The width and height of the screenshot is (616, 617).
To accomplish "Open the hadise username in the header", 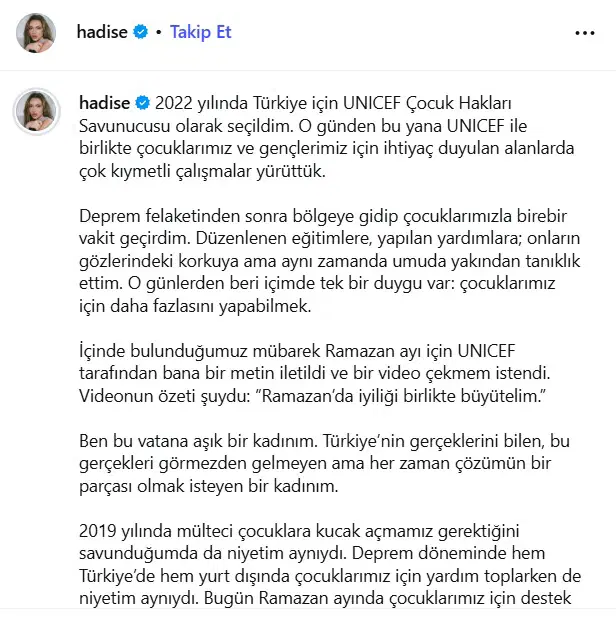I will click(x=101, y=32).
